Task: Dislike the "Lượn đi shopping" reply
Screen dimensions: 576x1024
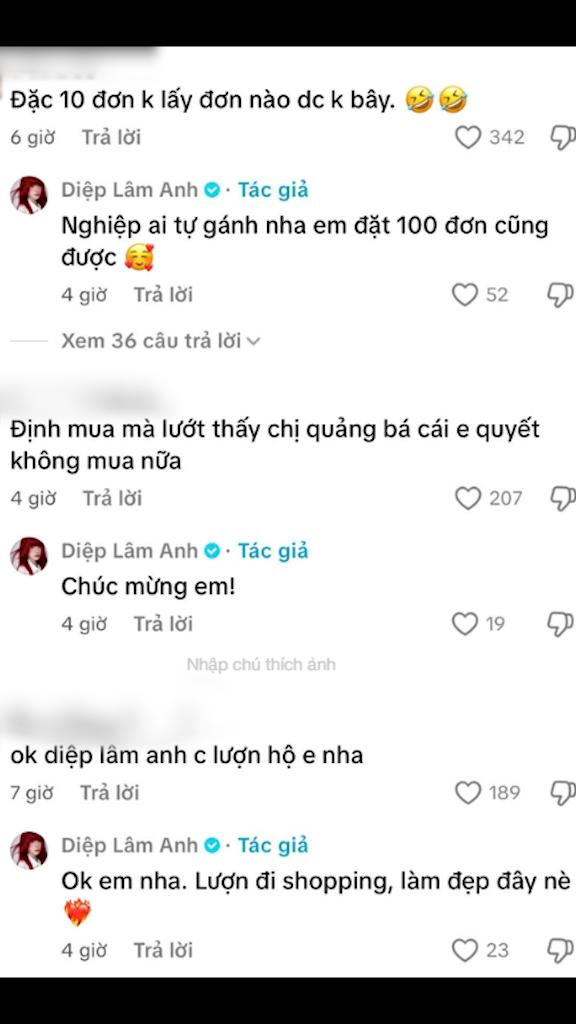Action: [x=560, y=950]
